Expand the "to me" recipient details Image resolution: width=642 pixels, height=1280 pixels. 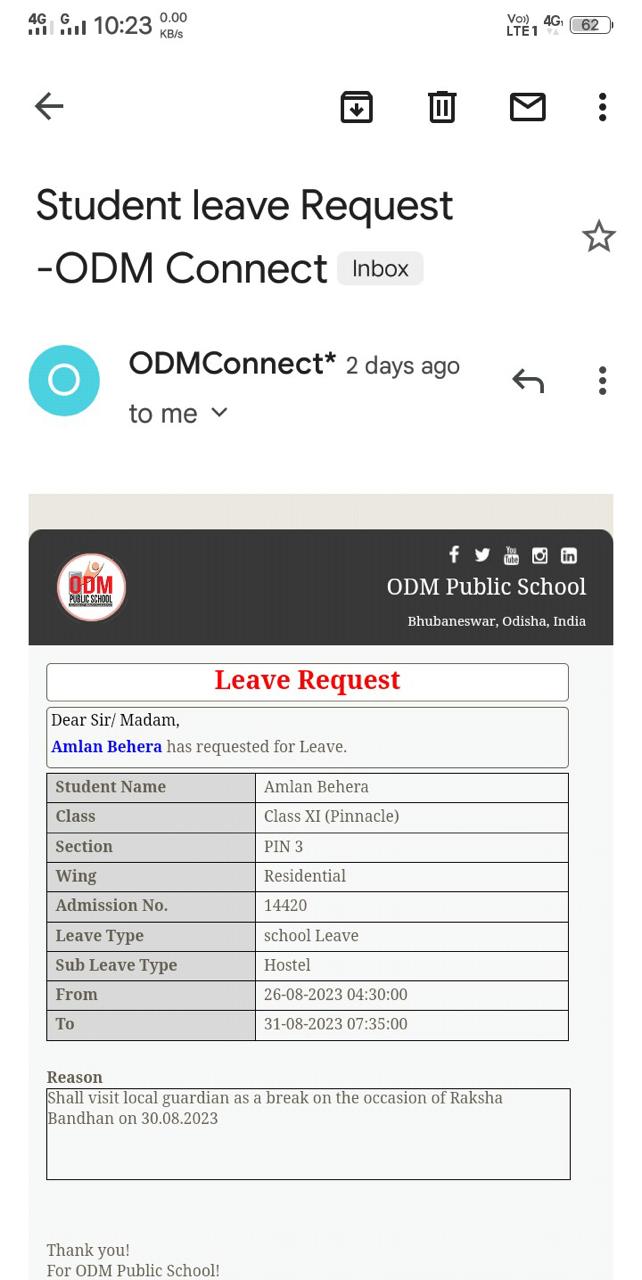click(x=219, y=412)
